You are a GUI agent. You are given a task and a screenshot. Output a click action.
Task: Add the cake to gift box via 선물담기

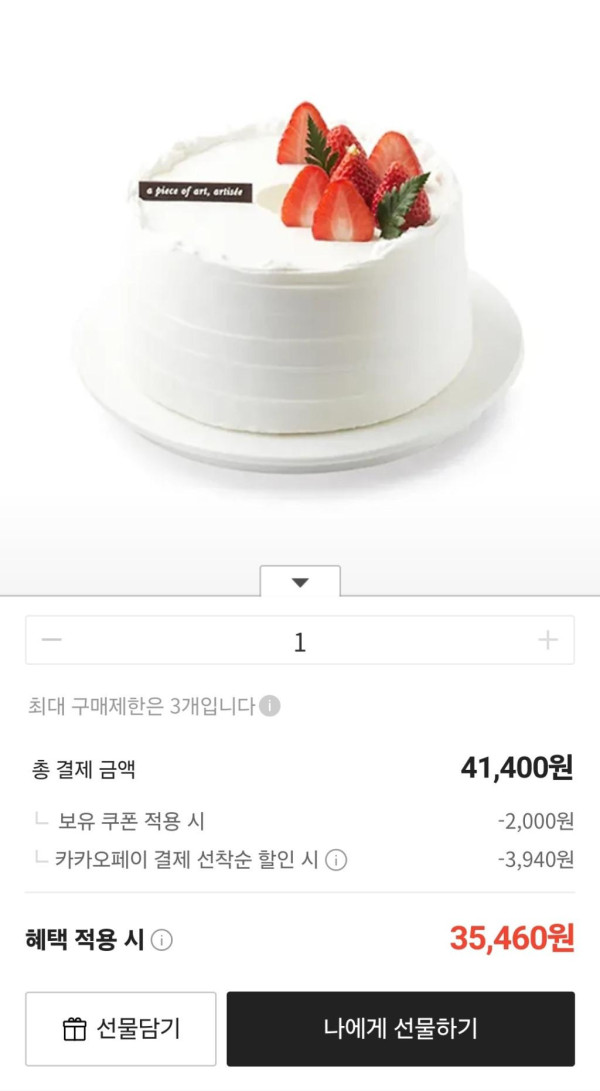click(121, 1028)
